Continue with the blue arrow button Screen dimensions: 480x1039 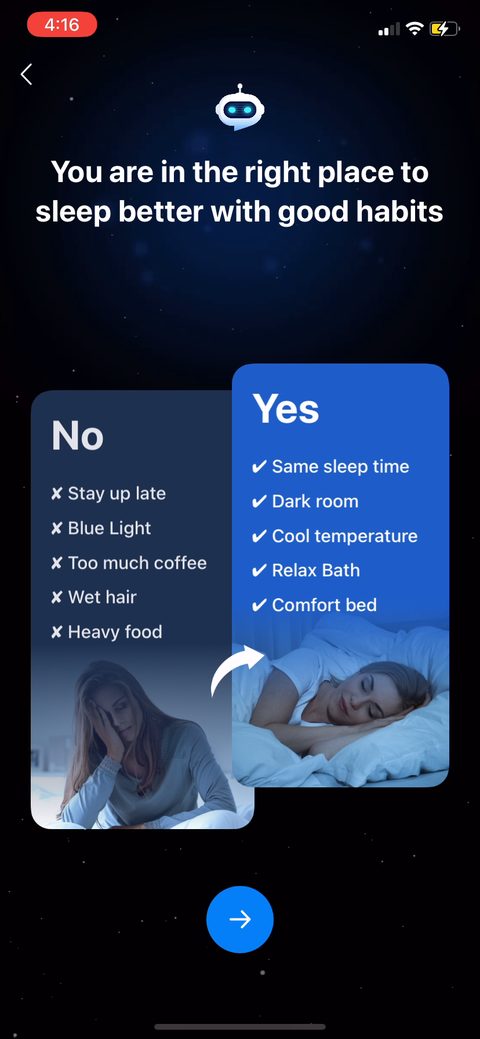tap(240, 919)
